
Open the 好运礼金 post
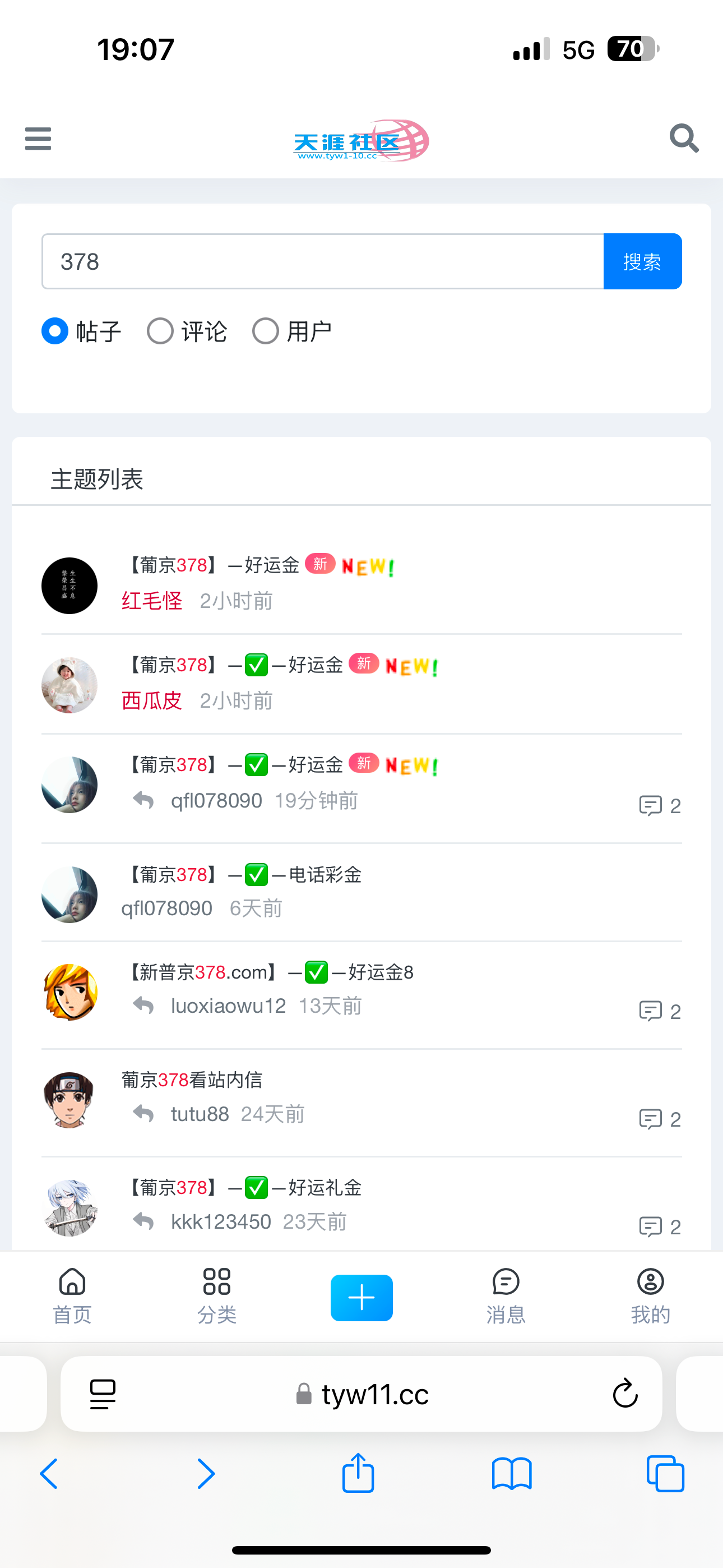click(x=243, y=1188)
